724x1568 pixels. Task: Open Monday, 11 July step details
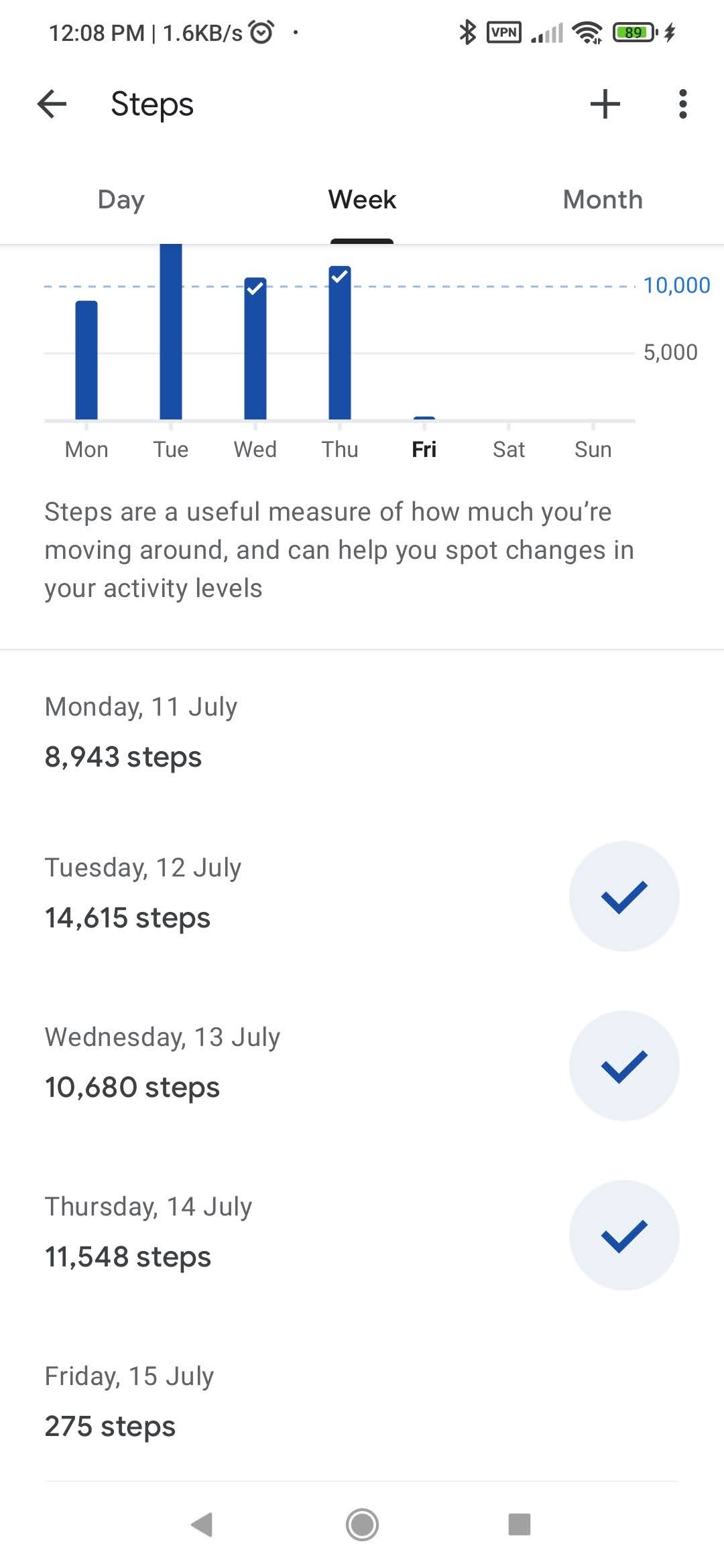[362, 732]
